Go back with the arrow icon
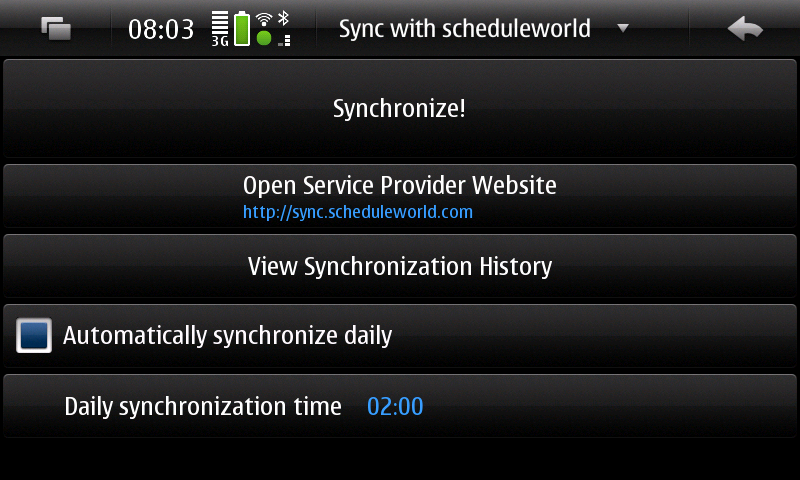Screen dimensions: 800x480 pyautogui.click(x=744, y=28)
